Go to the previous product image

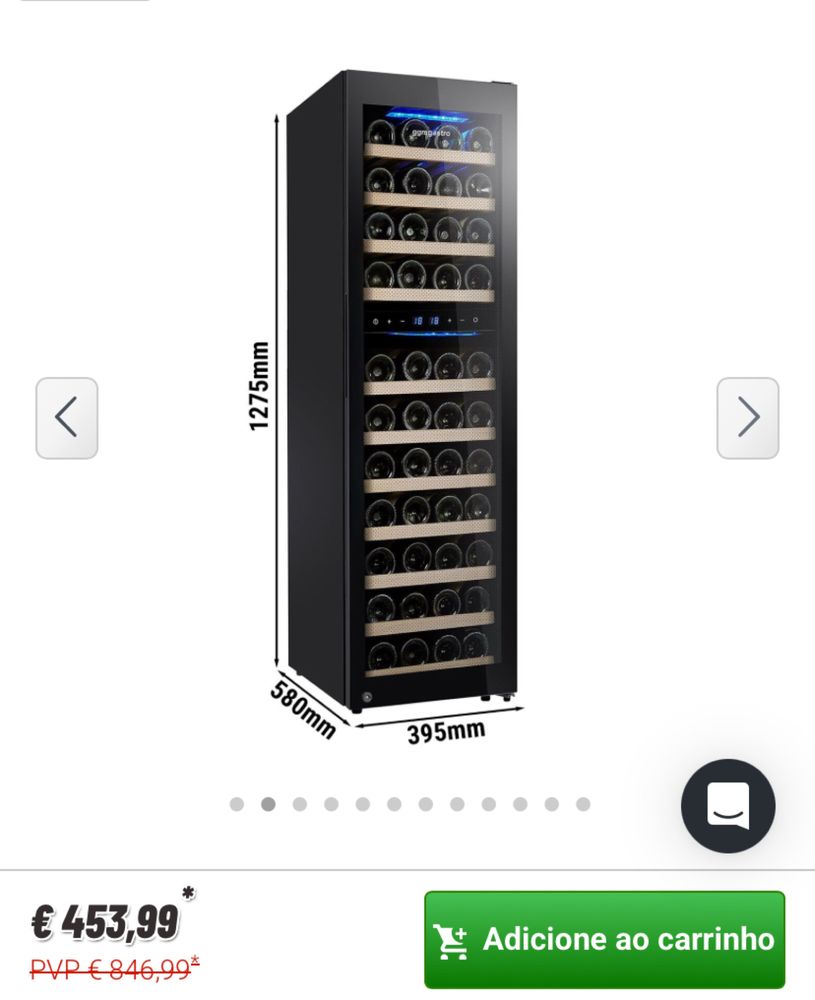[x=67, y=418]
